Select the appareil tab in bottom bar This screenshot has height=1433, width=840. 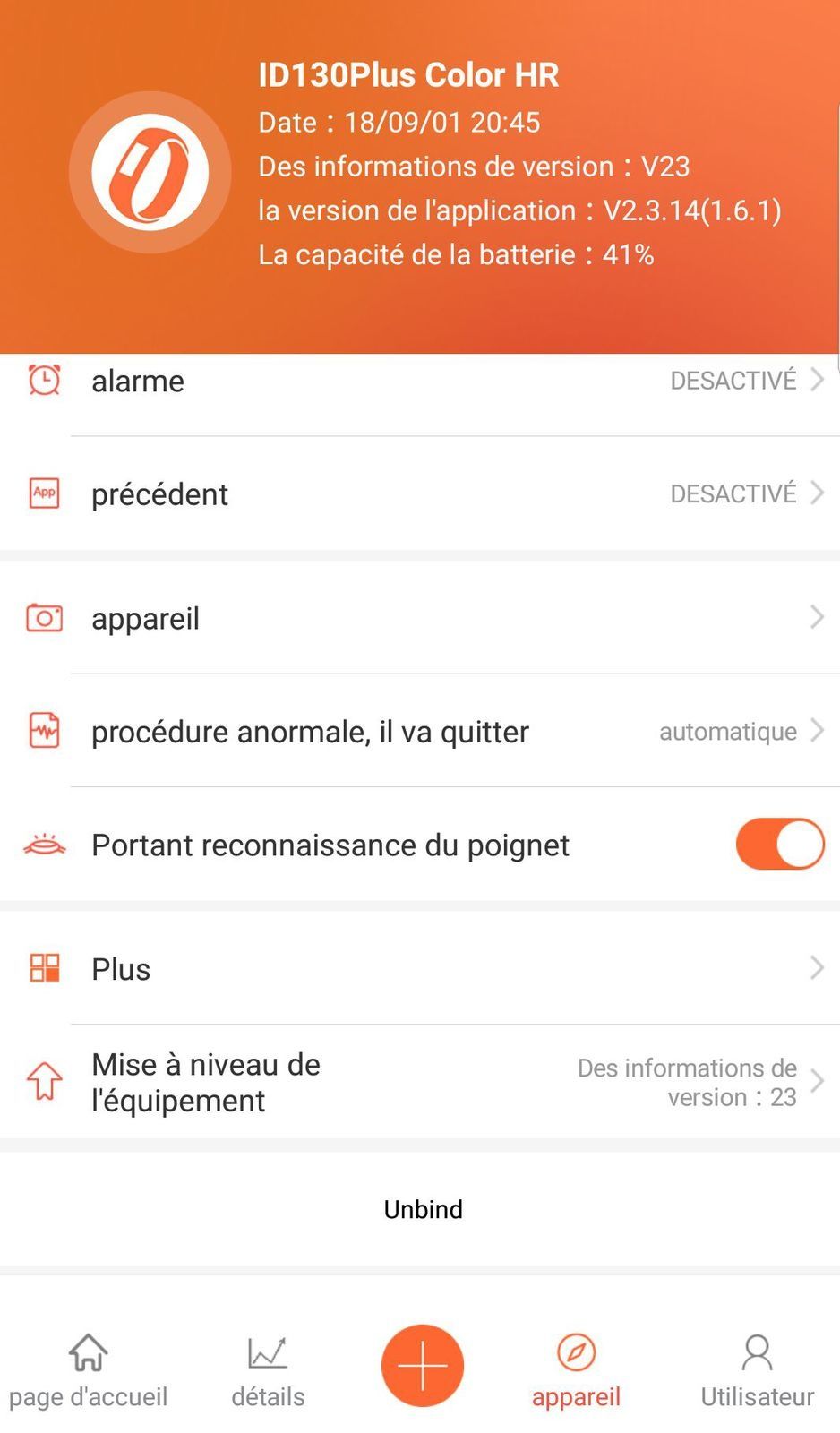pos(576,1370)
